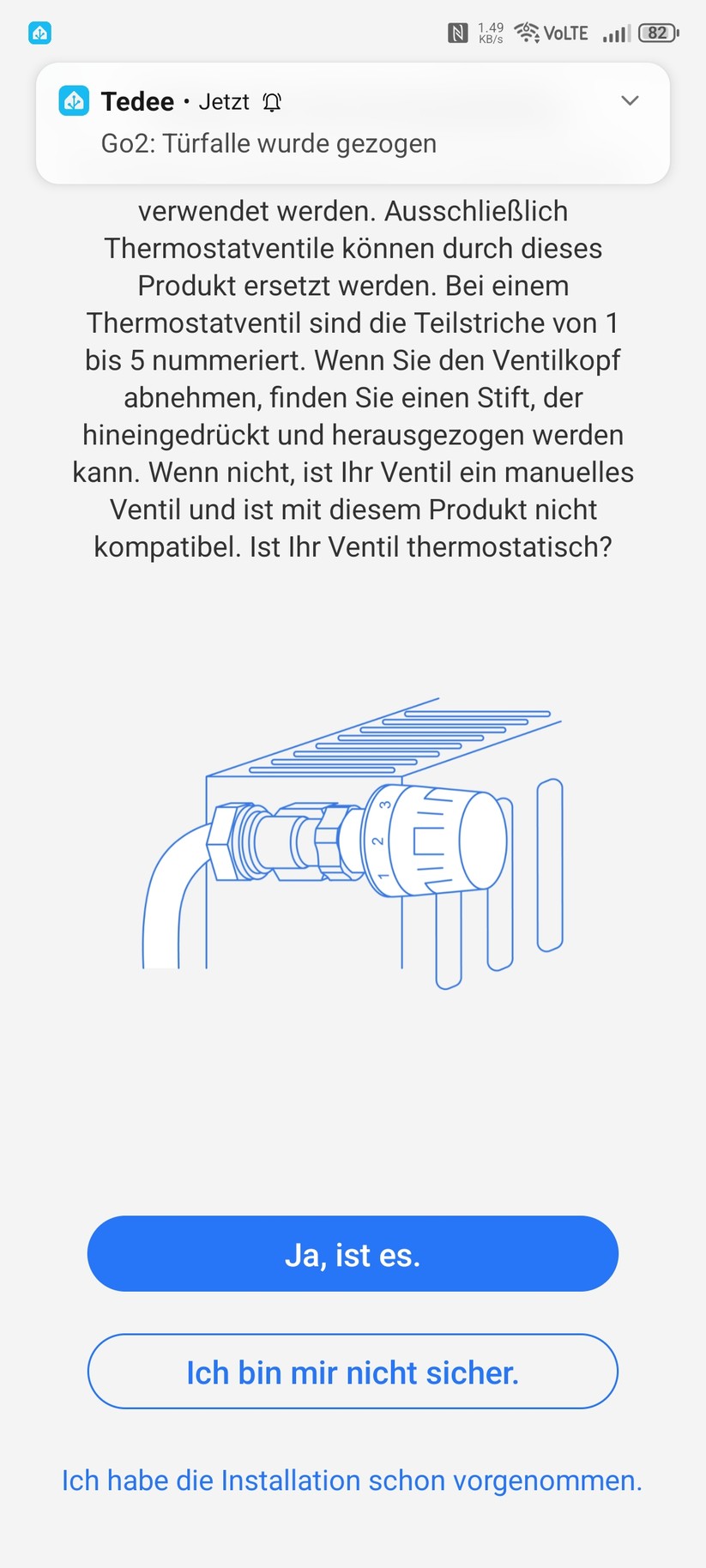The width and height of the screenshot is (706, 1568).
Task: Tap the Tedee app icon in the notification
Action: [74, 100]
